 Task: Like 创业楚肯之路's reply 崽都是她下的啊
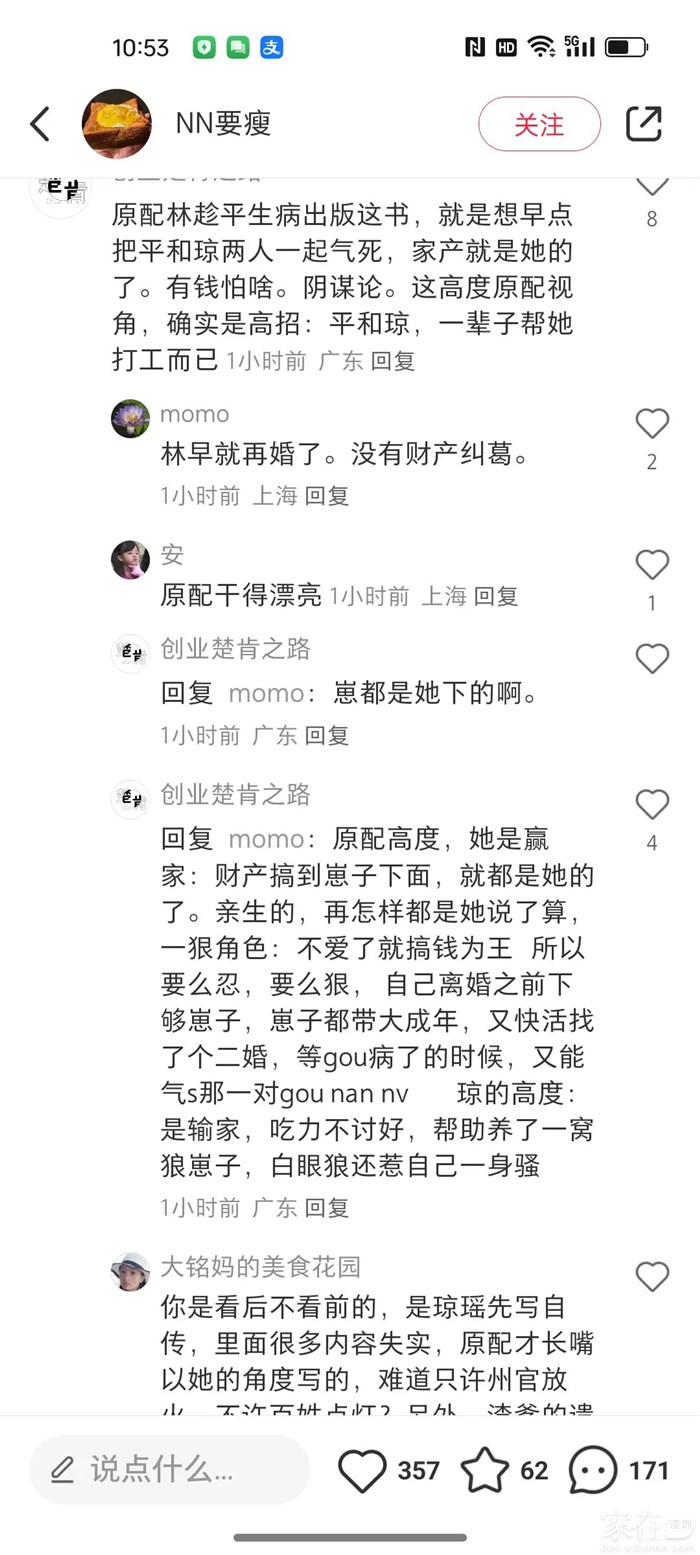pyautogui.click(x=652, y=659)
